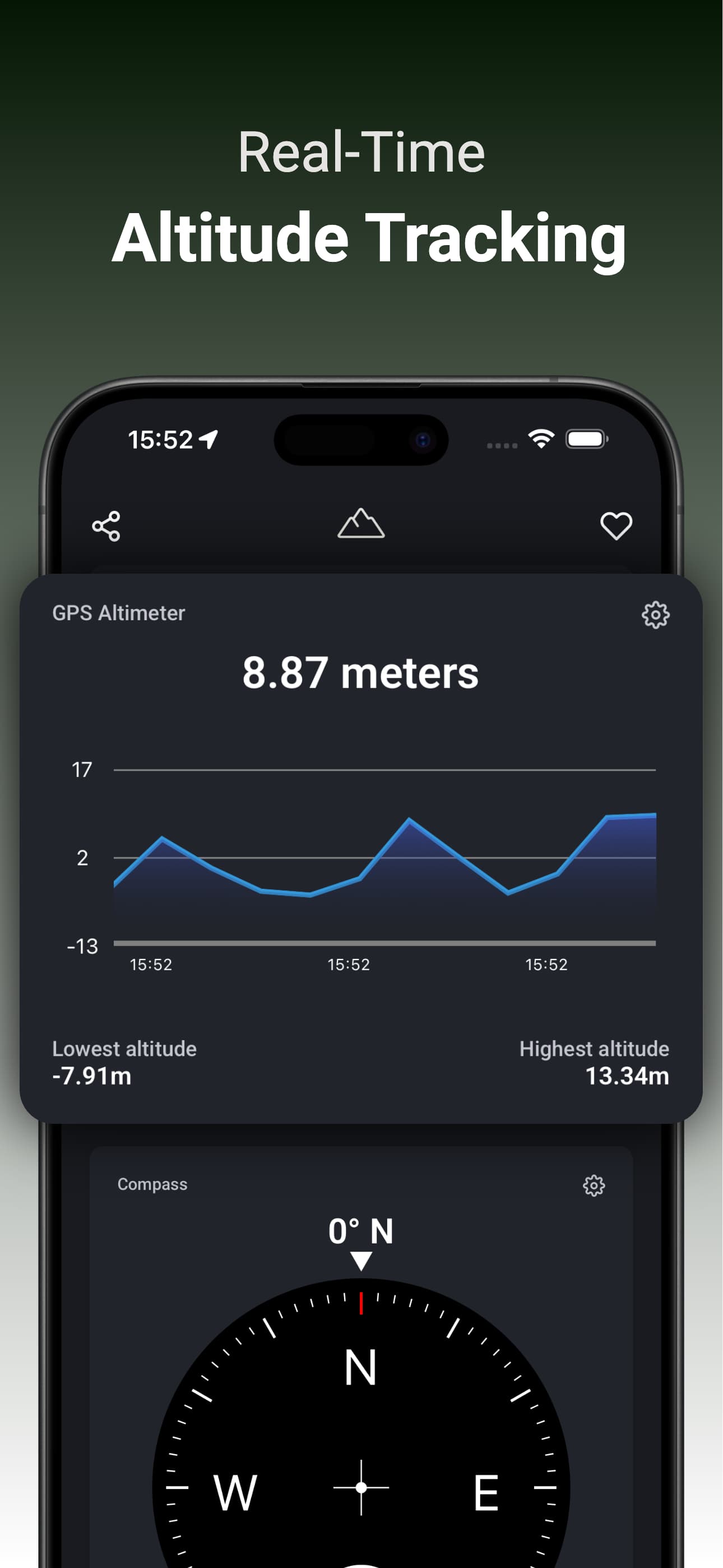Open GPS Altimeter settings via its gear icon
This screenshot has height=1568, width=723.
(x=656, y=615)
